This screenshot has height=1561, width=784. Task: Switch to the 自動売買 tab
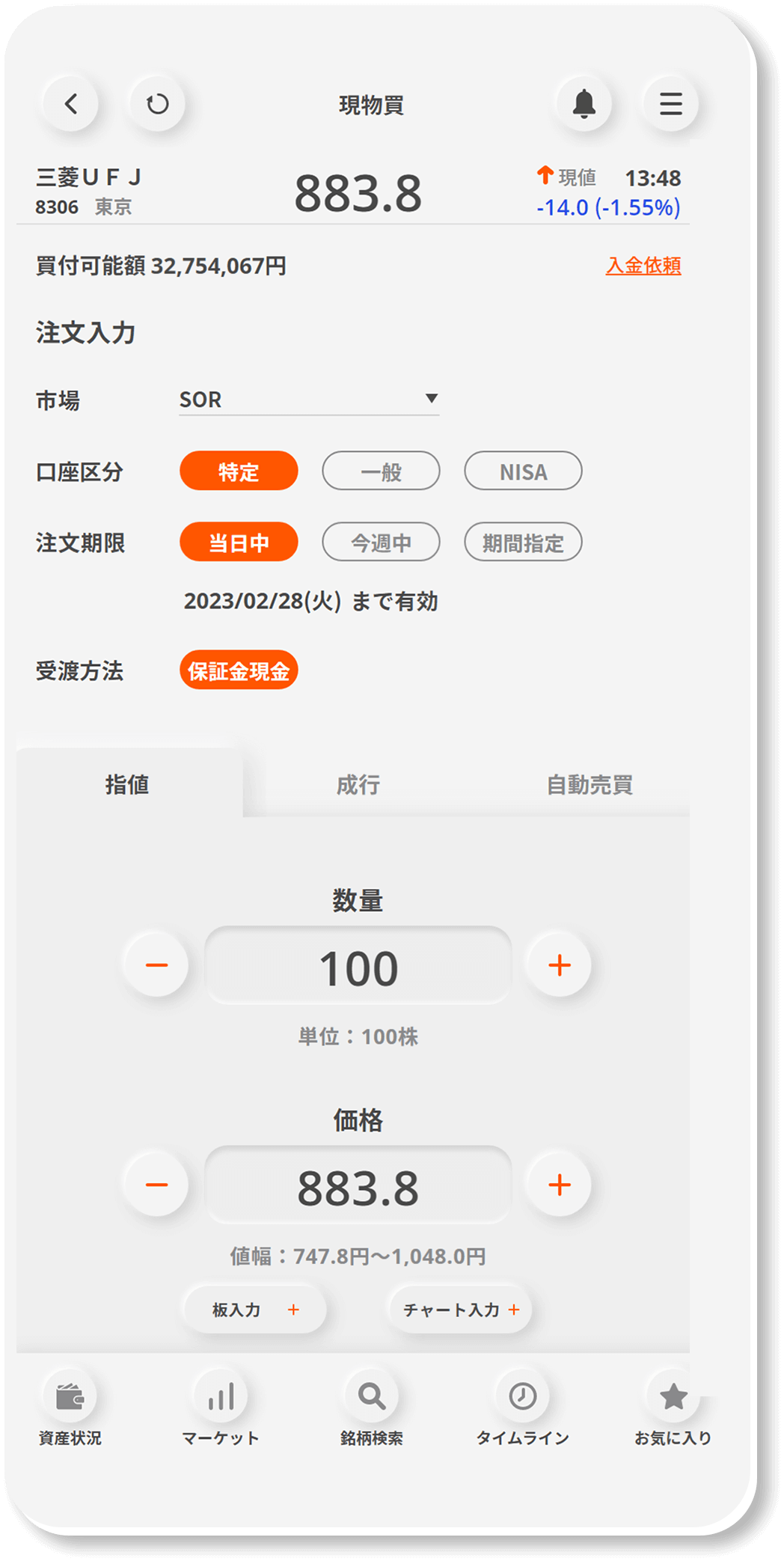(589, 784)
